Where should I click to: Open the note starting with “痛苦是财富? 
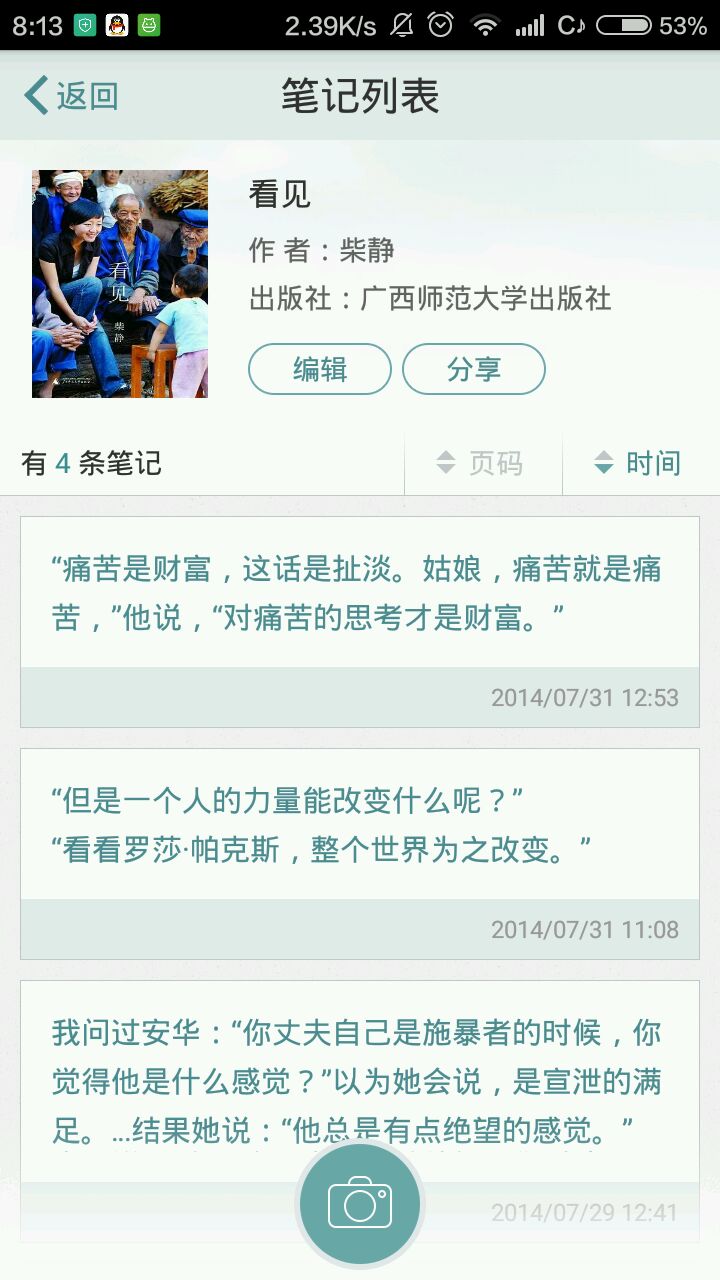(359, 594)
